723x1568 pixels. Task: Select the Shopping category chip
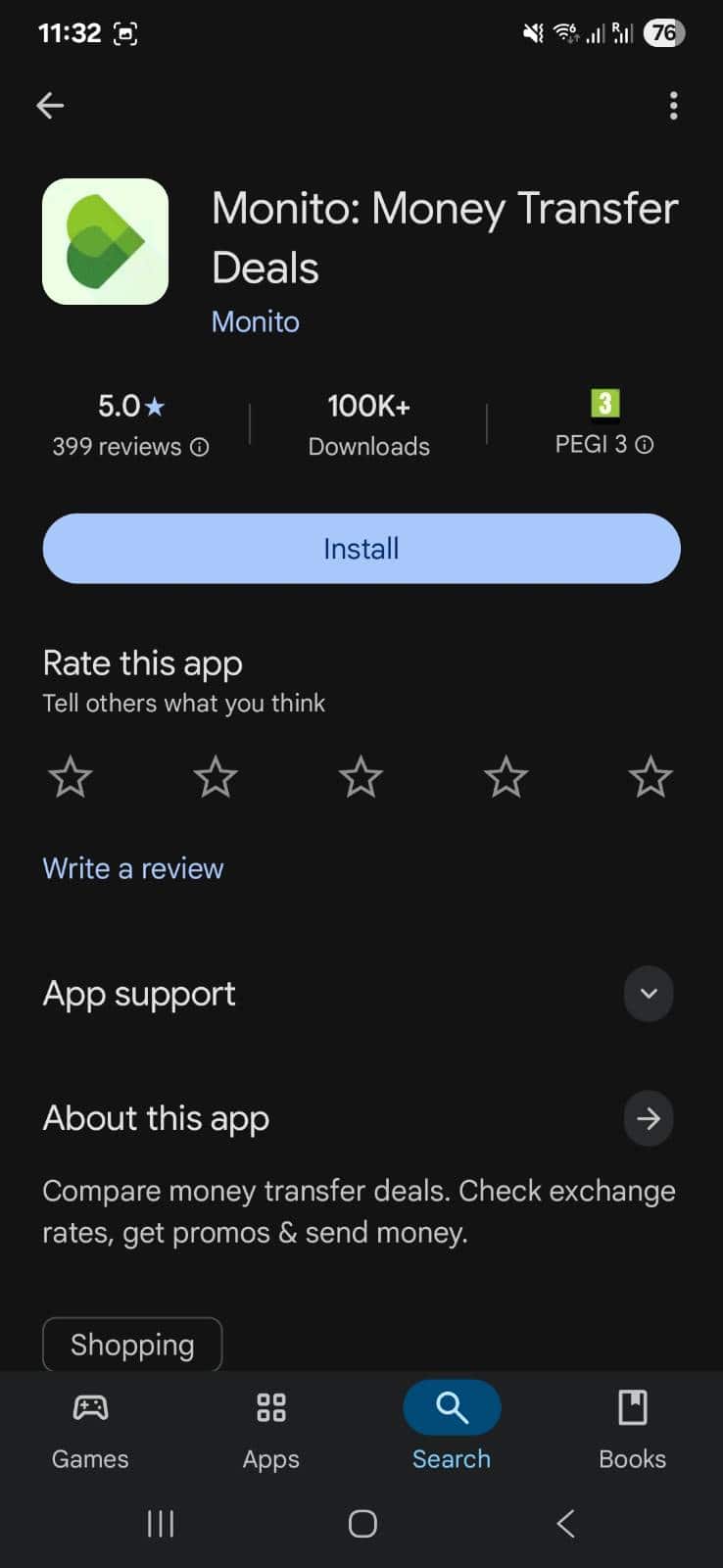coord(132,1345)
